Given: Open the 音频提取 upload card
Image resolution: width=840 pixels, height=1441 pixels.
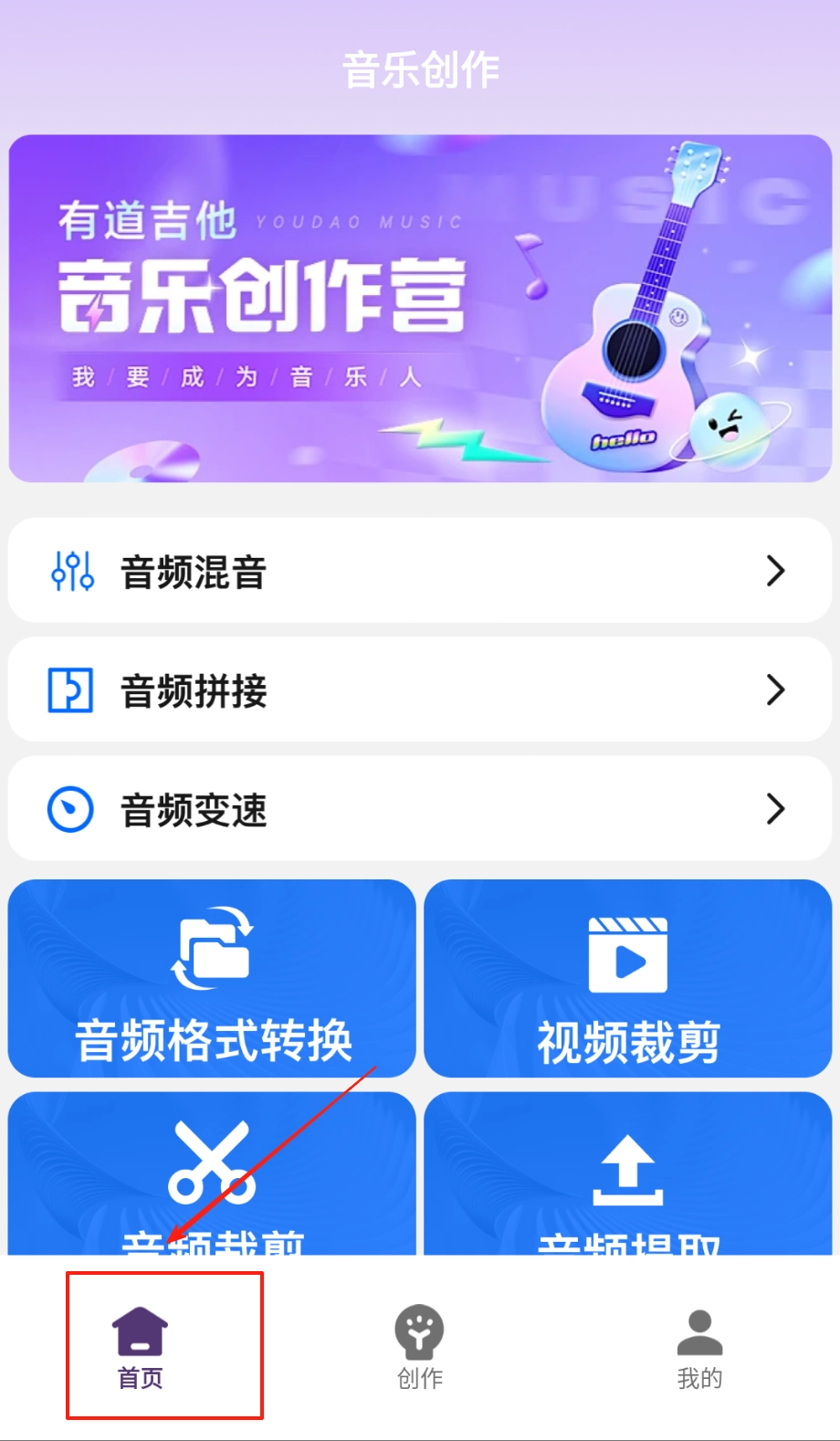Looking at the screenshot, I should coord(628,1173).
